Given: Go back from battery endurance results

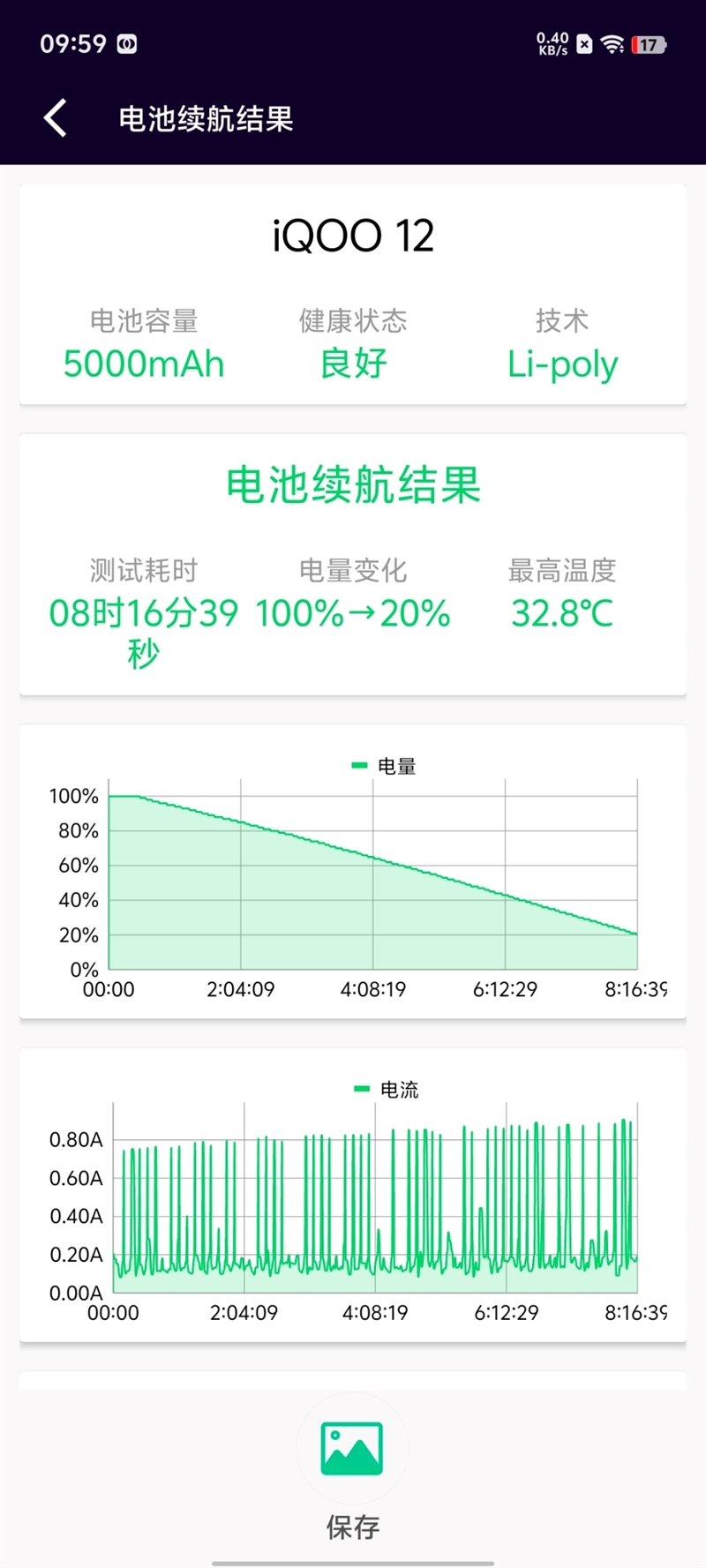Looking at the screenshot, I should tap(56, 118).
